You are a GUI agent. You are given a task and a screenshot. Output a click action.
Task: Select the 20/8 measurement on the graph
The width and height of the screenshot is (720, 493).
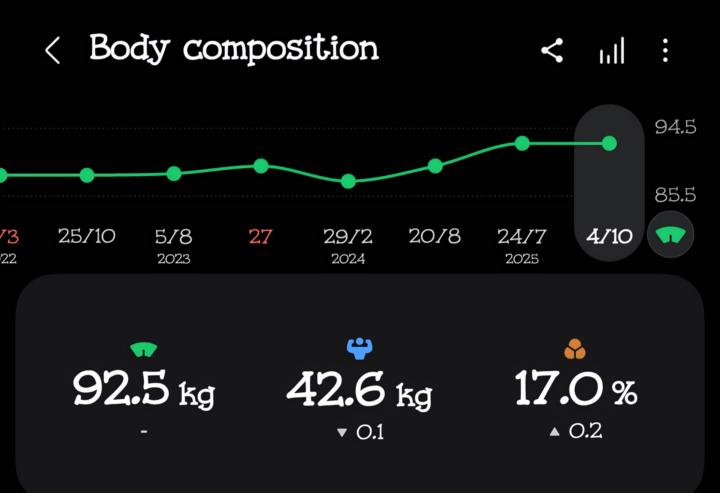pyautogui.click(x=435, y=166)
